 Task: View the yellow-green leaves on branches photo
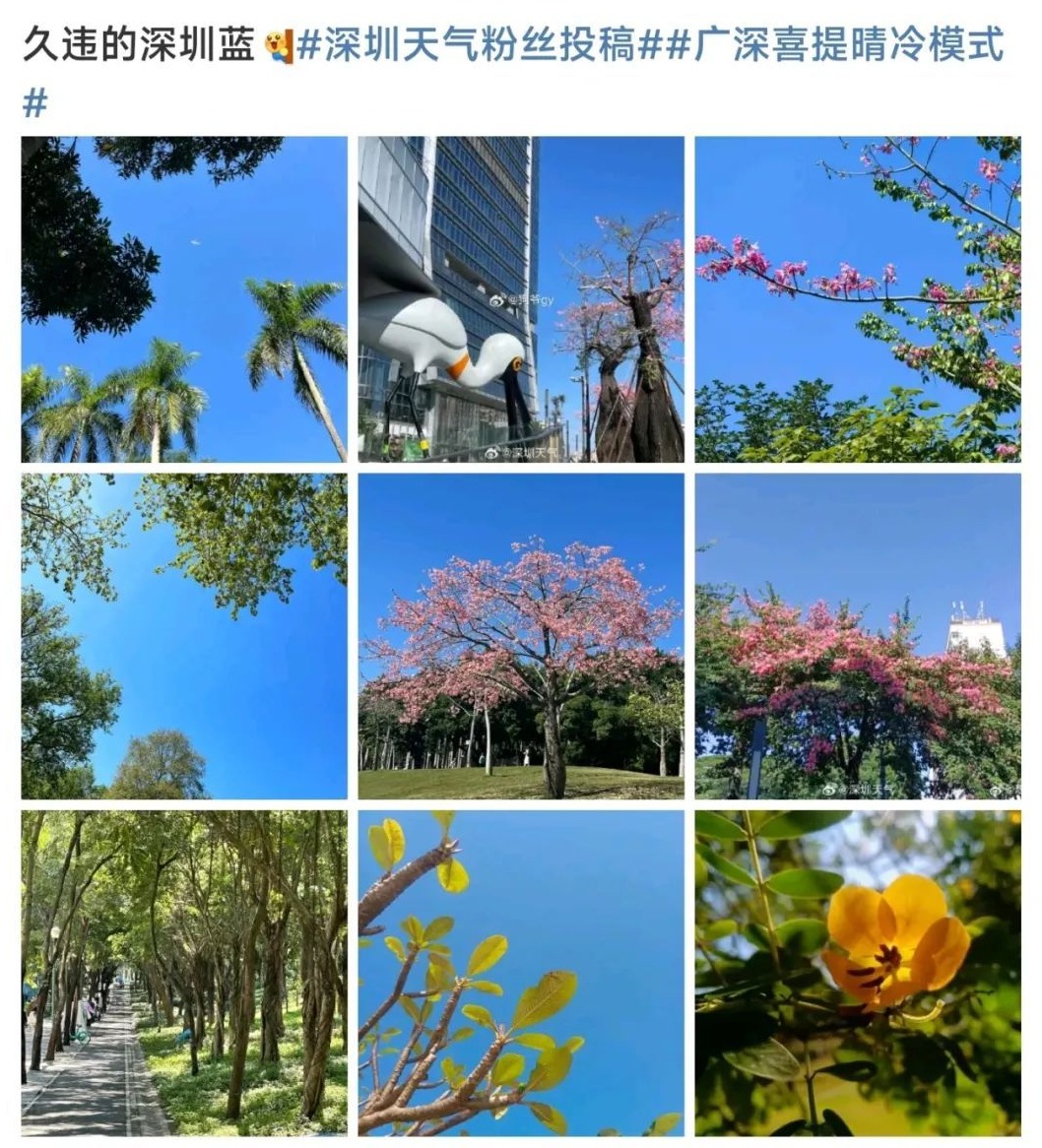[521, 973]
